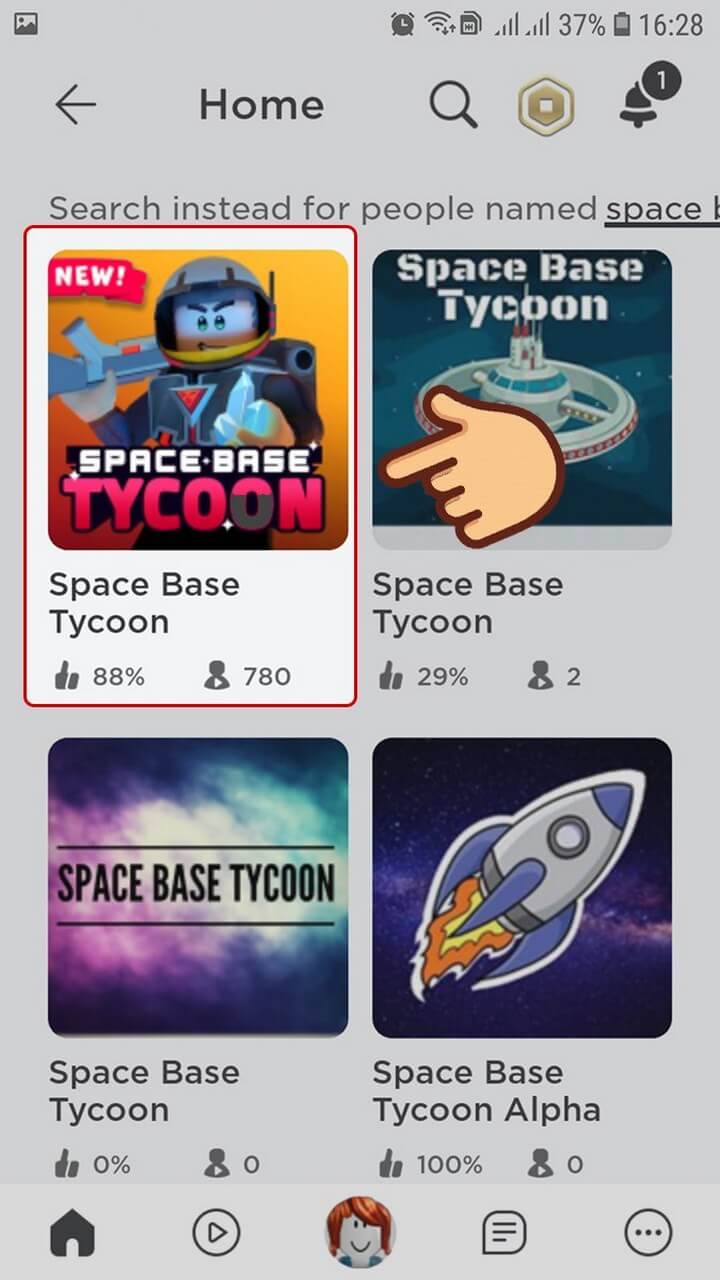Switch to the Home tab in the bottom bar
The width and height of the screenshot is (720, 1280).
coord(72,1234)
